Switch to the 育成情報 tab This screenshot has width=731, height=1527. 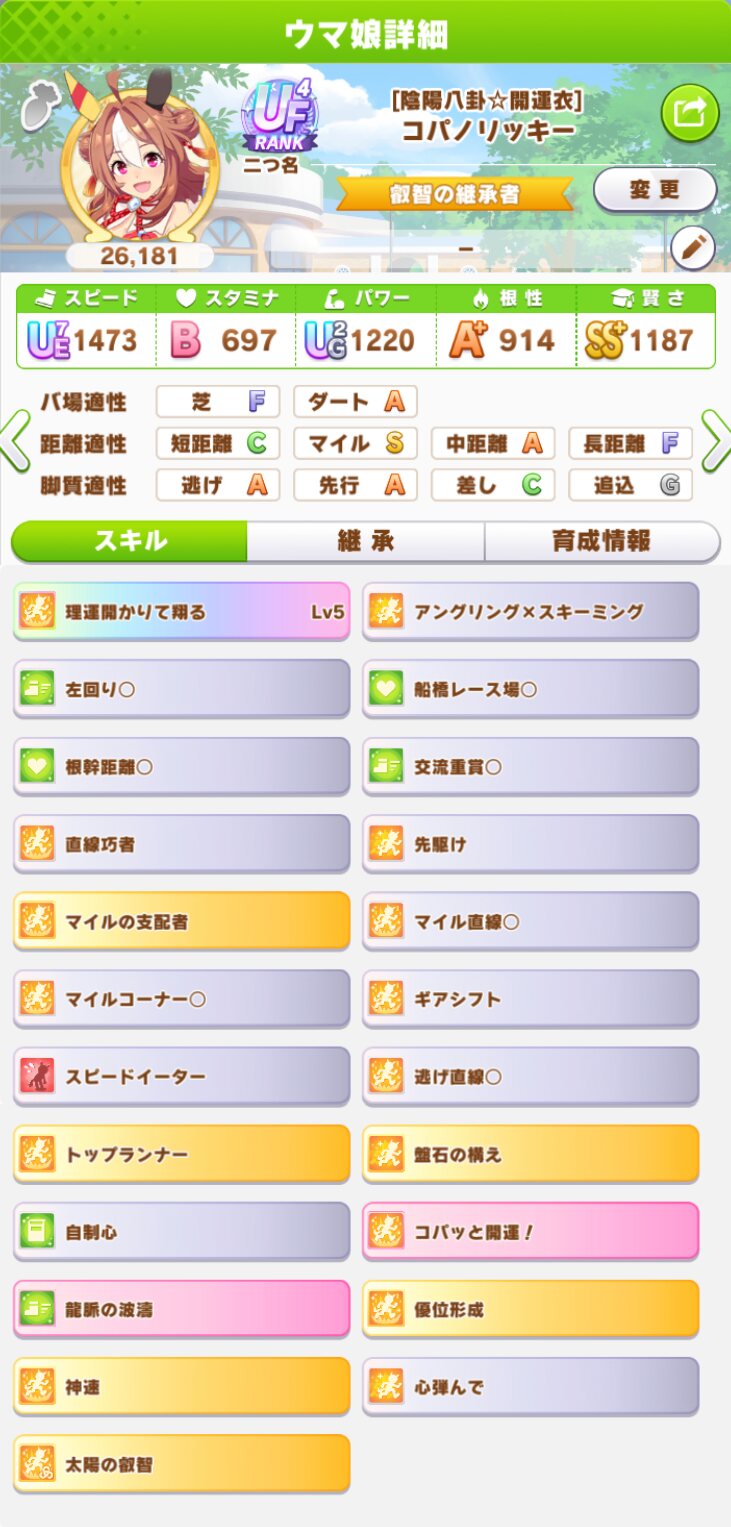click(602, 541)
